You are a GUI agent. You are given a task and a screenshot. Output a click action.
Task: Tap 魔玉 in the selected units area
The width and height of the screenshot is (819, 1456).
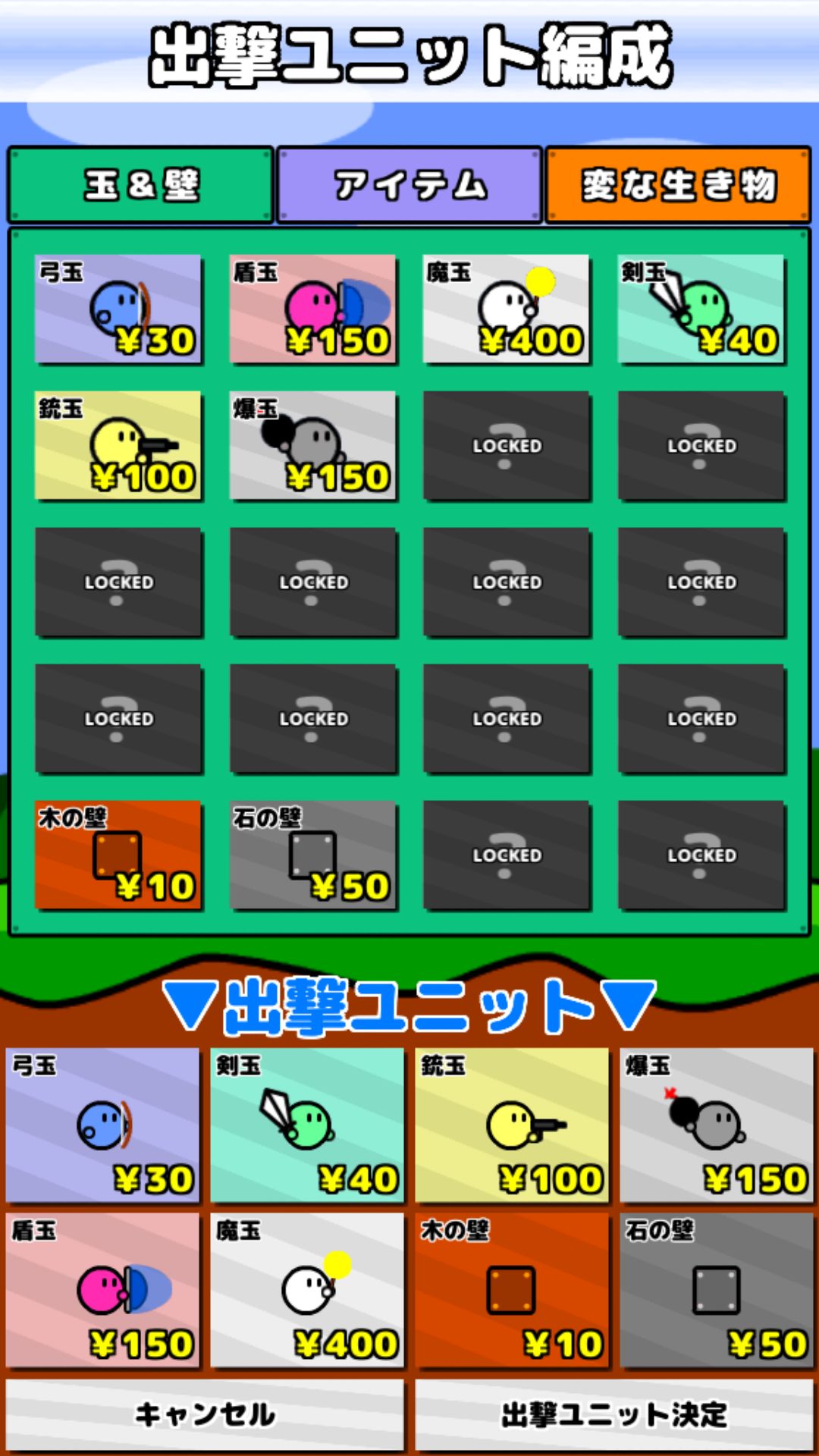307,1289
